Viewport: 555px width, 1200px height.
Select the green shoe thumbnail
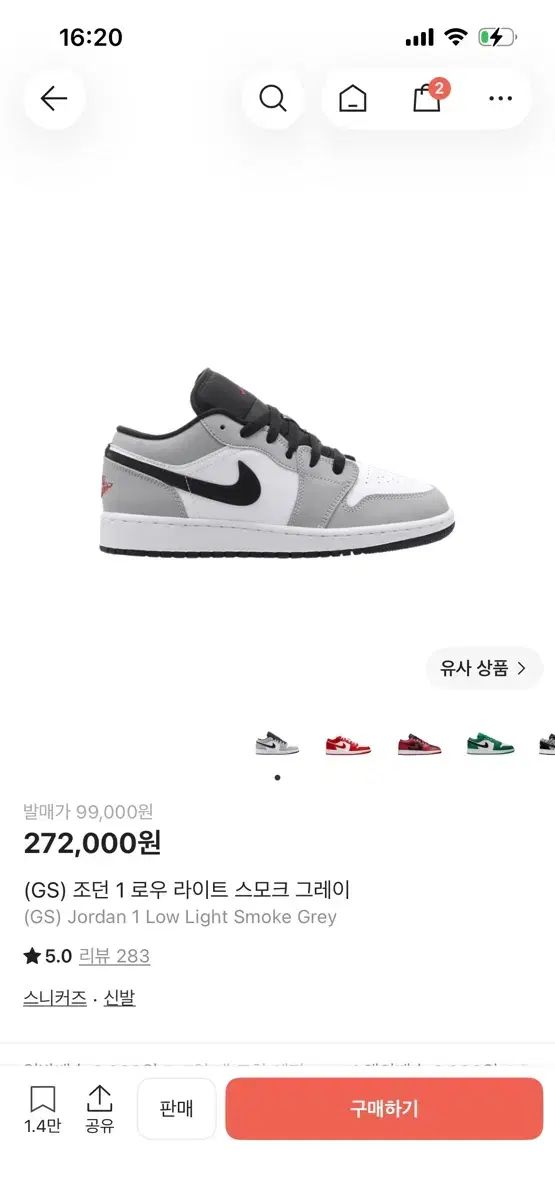[x=490, y=744]
